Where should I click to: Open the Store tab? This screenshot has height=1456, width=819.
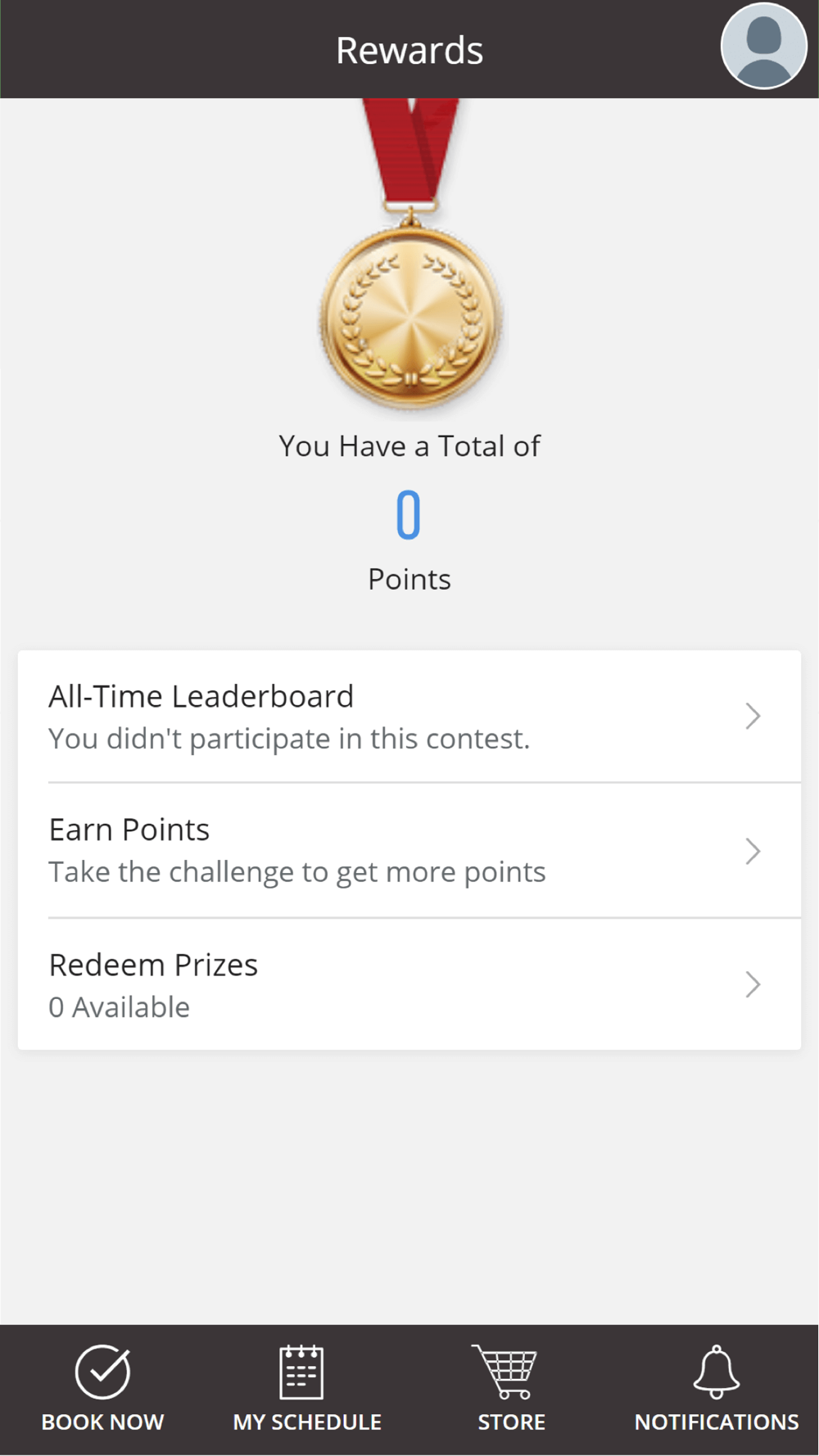click(511, 1390)
